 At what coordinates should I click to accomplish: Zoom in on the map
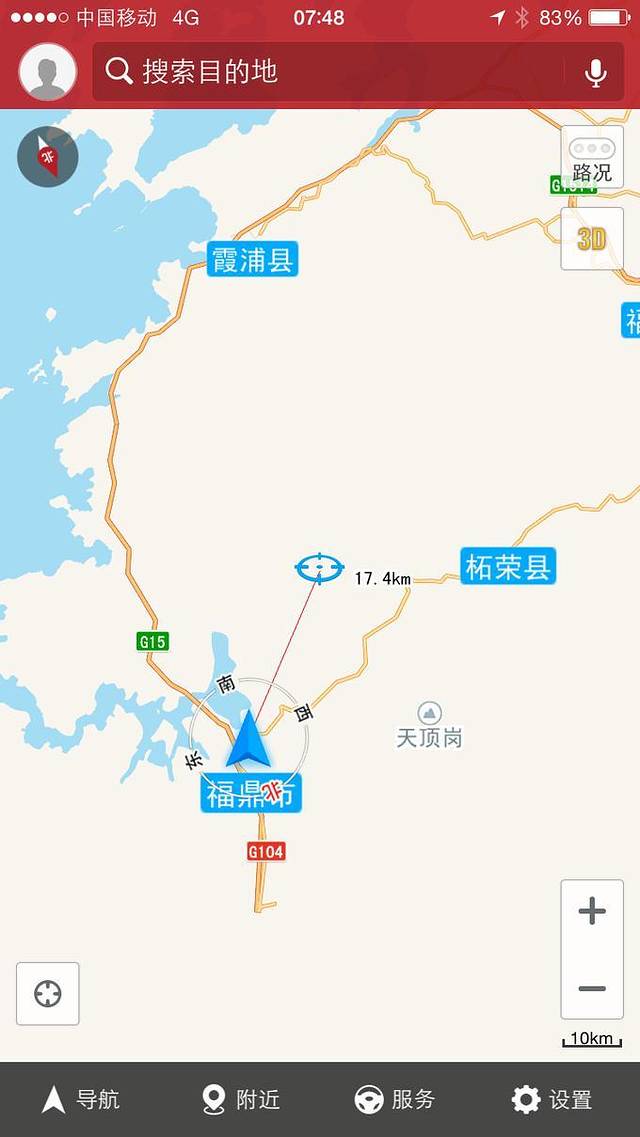[x=592, y=912]
